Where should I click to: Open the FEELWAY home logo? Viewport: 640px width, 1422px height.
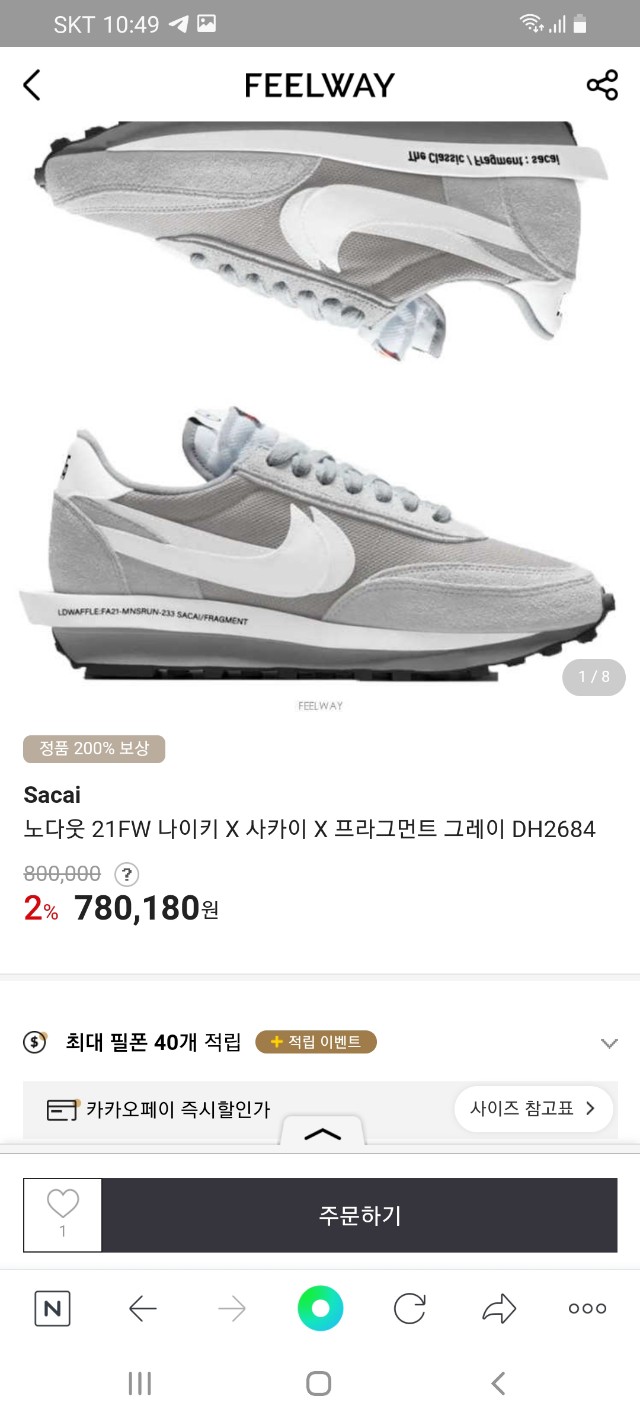point(320,85)
